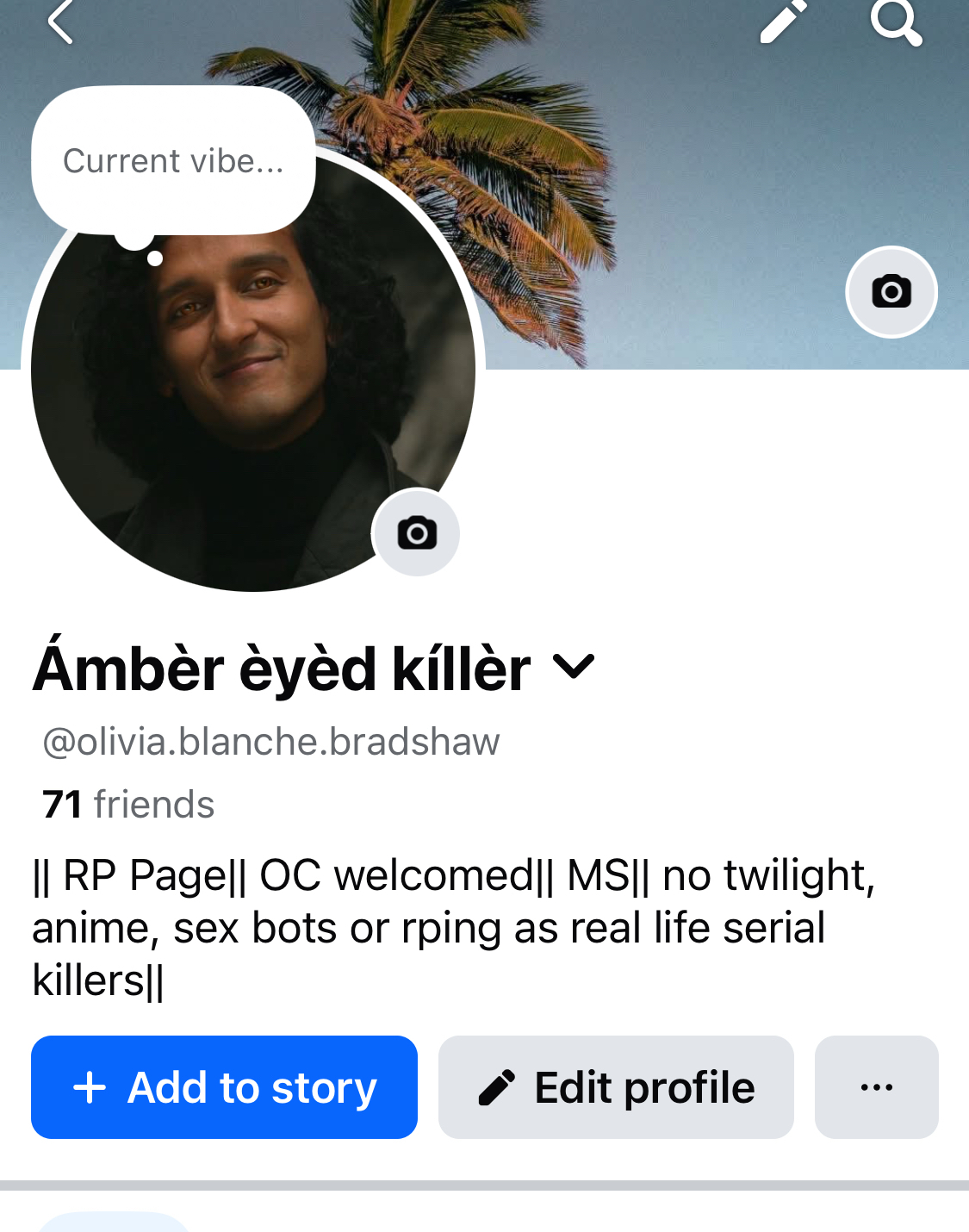Screen dimensions: 969x1232
Task: Tap the pencil edit icon in header
Action: pos(783,22)
